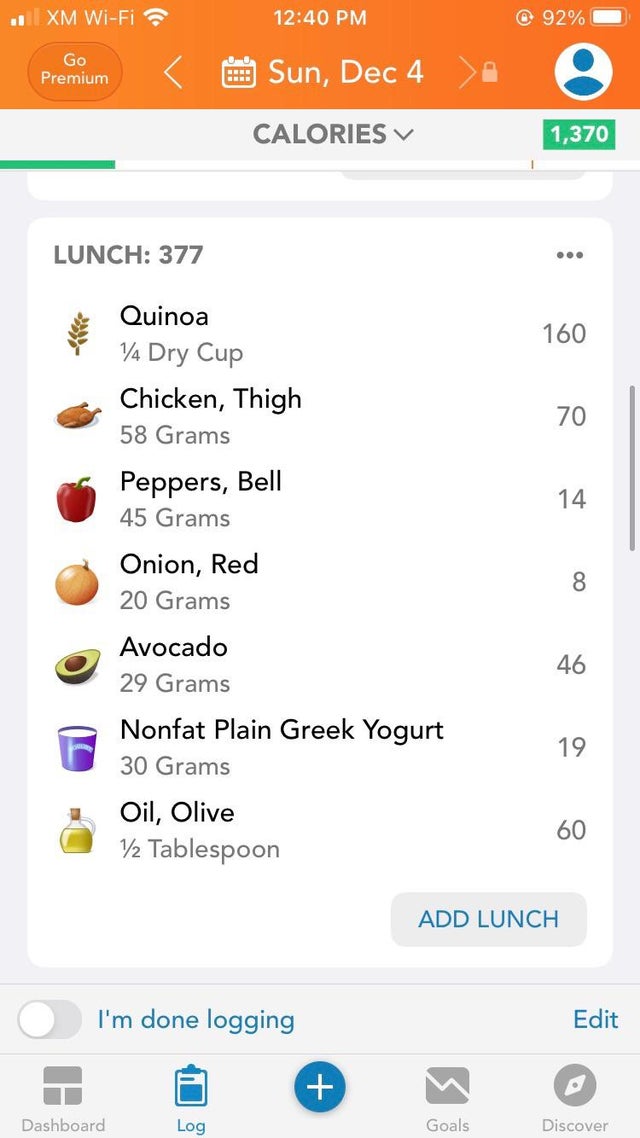Switch to the Dashboard tab

[63, 1098]
